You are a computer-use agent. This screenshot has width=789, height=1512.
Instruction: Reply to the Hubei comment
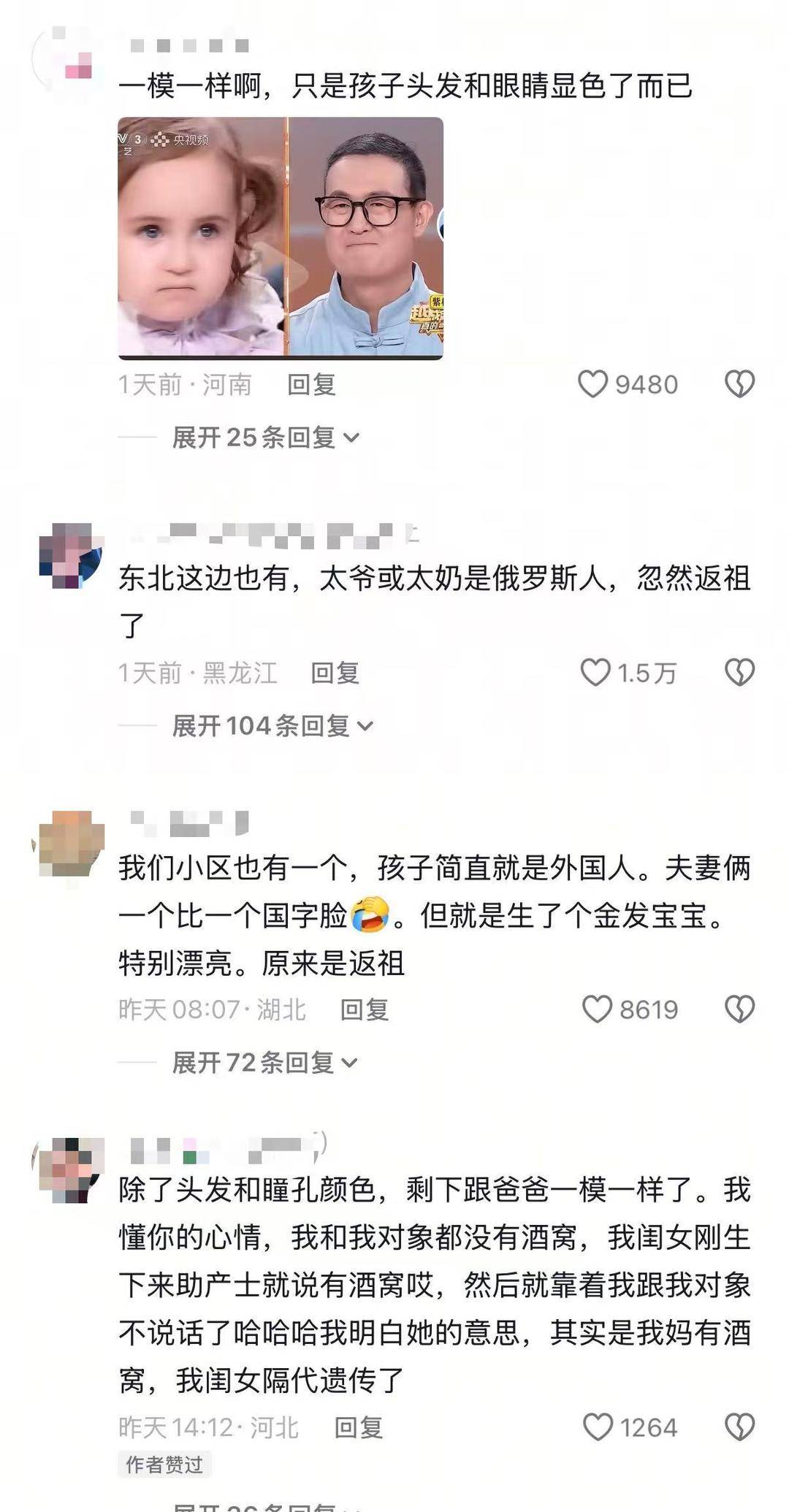pyautogui.click(x=364, y=1009)
